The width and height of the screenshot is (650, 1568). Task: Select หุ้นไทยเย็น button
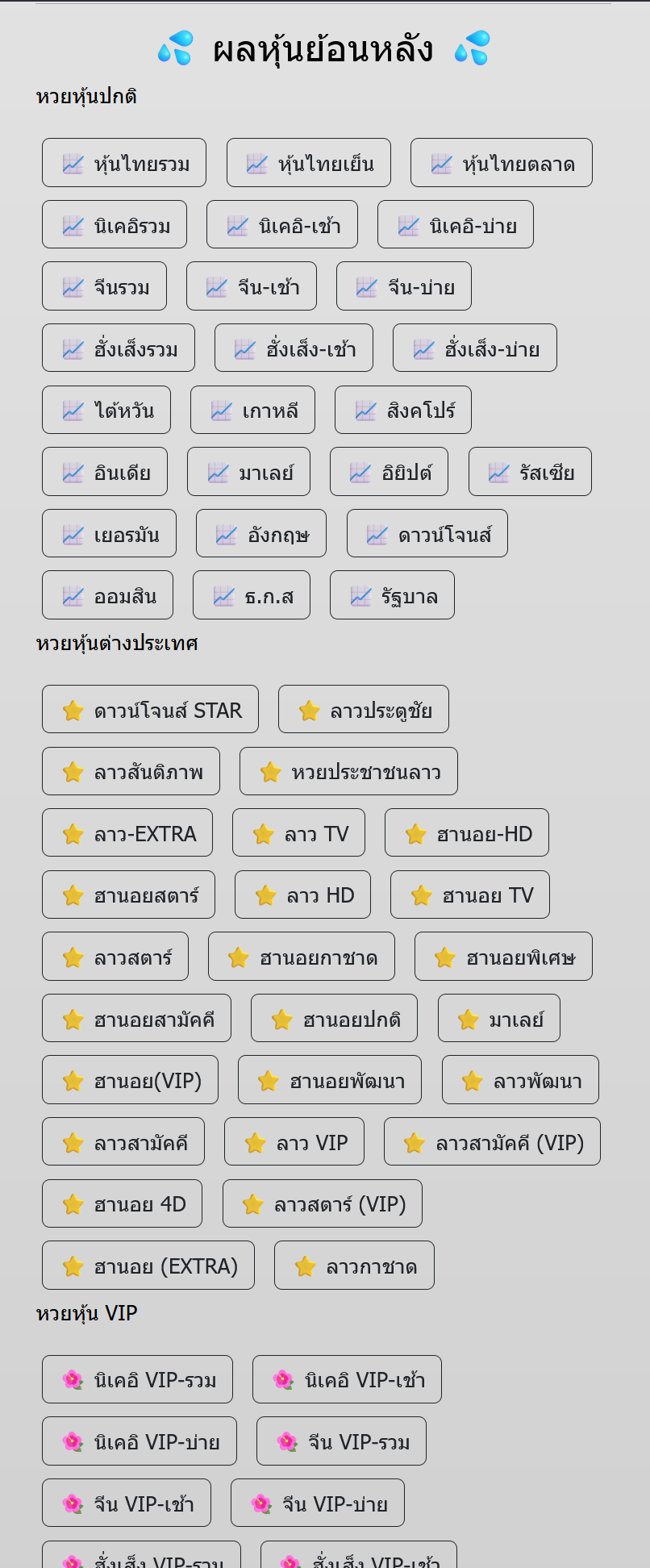[x=309, y=163]
